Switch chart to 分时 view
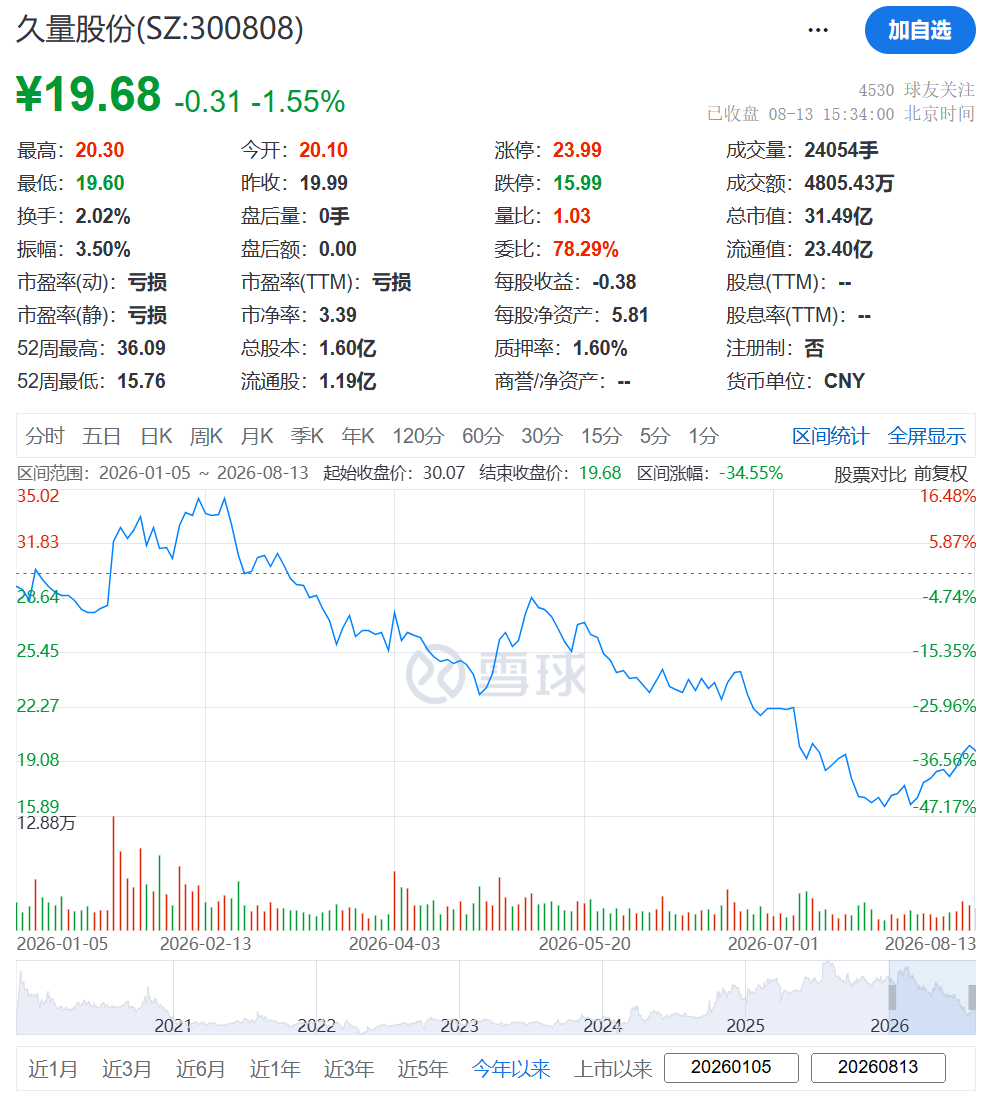 pos(45,436)
